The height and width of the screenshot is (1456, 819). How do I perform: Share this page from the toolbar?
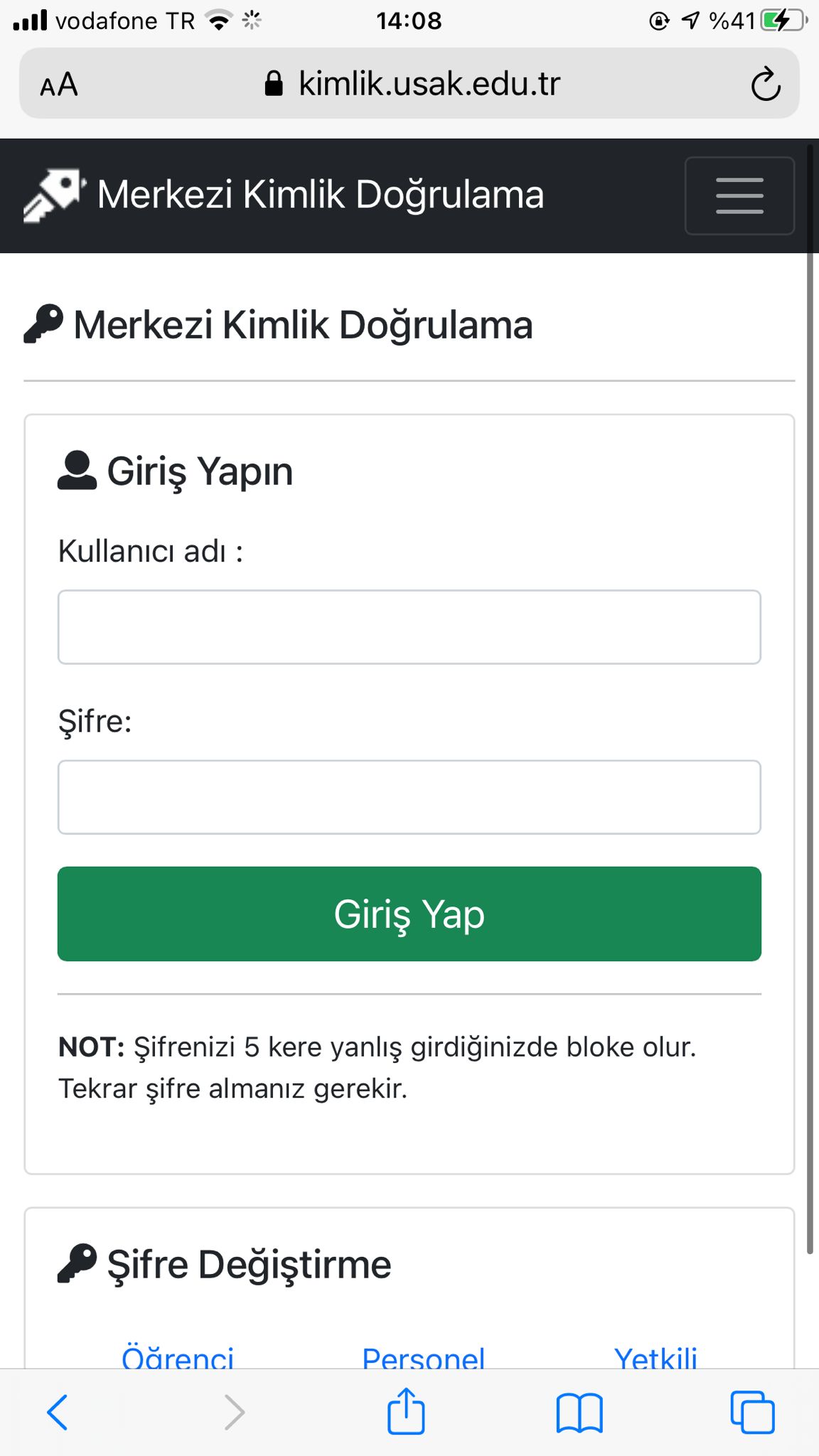point(406,1411)
